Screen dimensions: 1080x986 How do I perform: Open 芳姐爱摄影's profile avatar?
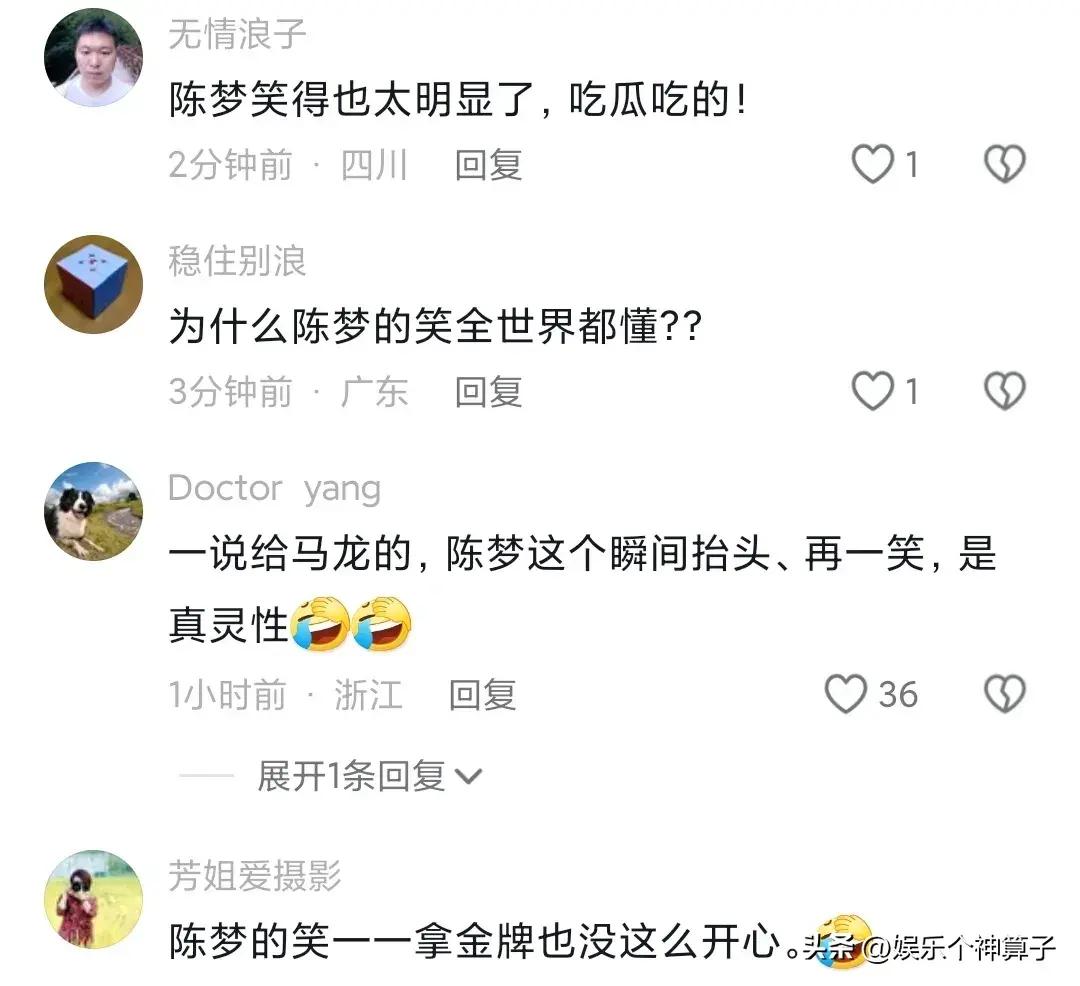point(93,899)
